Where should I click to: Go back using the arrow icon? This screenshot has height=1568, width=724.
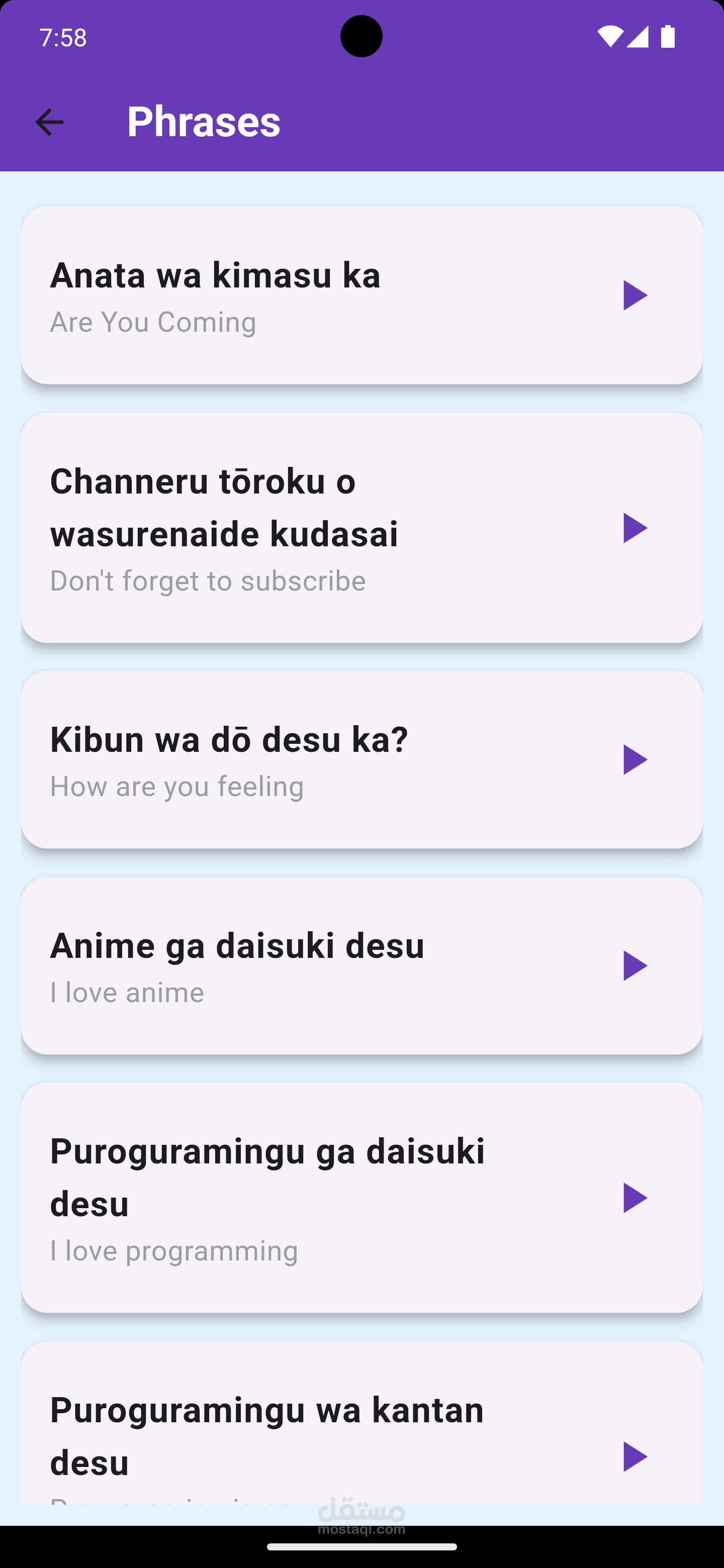tap(49, 122)
